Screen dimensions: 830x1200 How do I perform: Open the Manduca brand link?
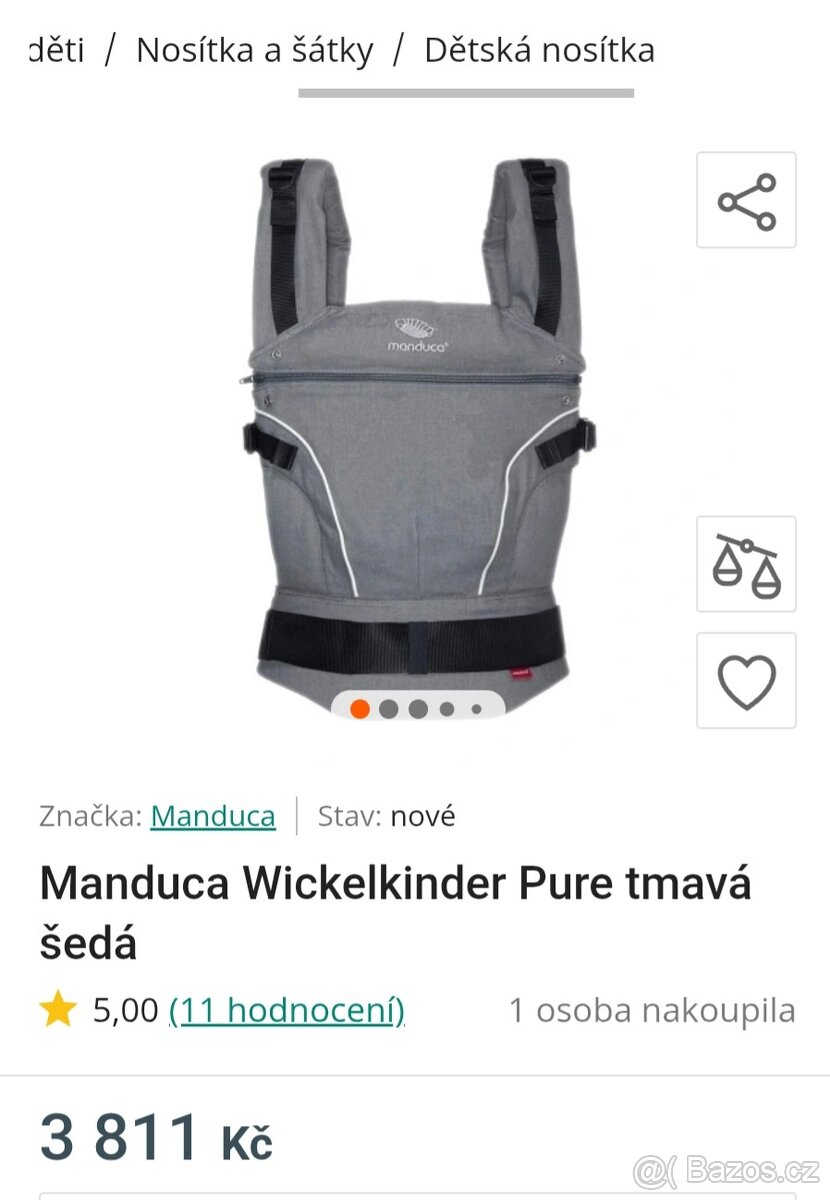pyautogui.click(x=213, y=816)
